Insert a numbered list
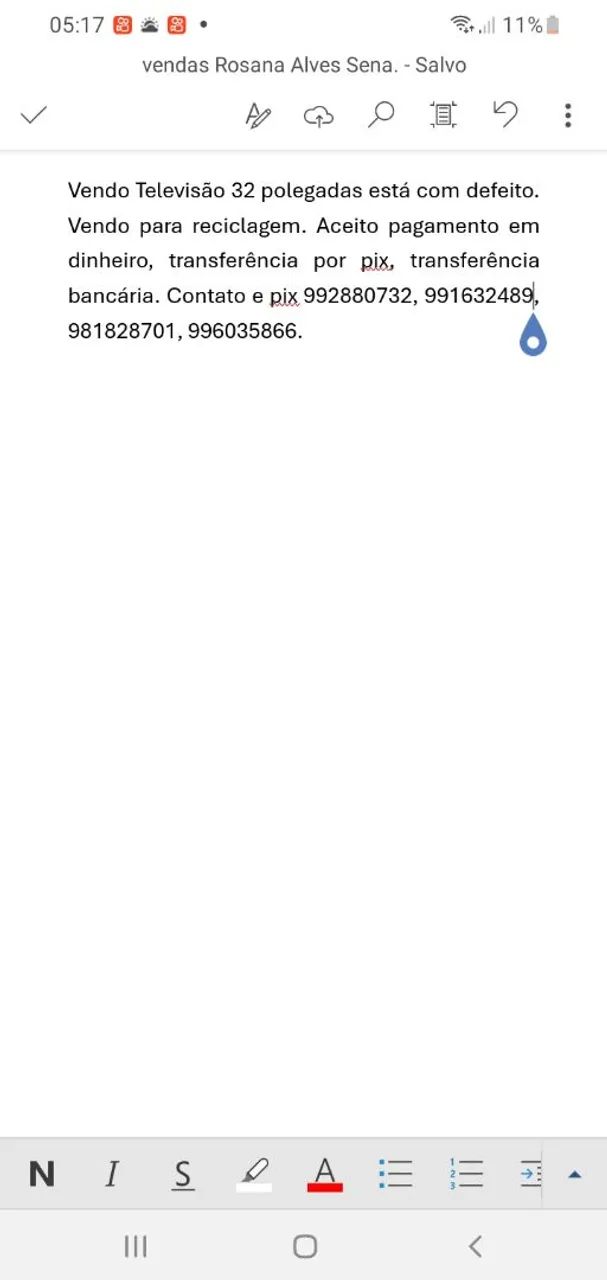Image resolution: width=607 pixels, height=1280 pixels. coord(466,1173)
